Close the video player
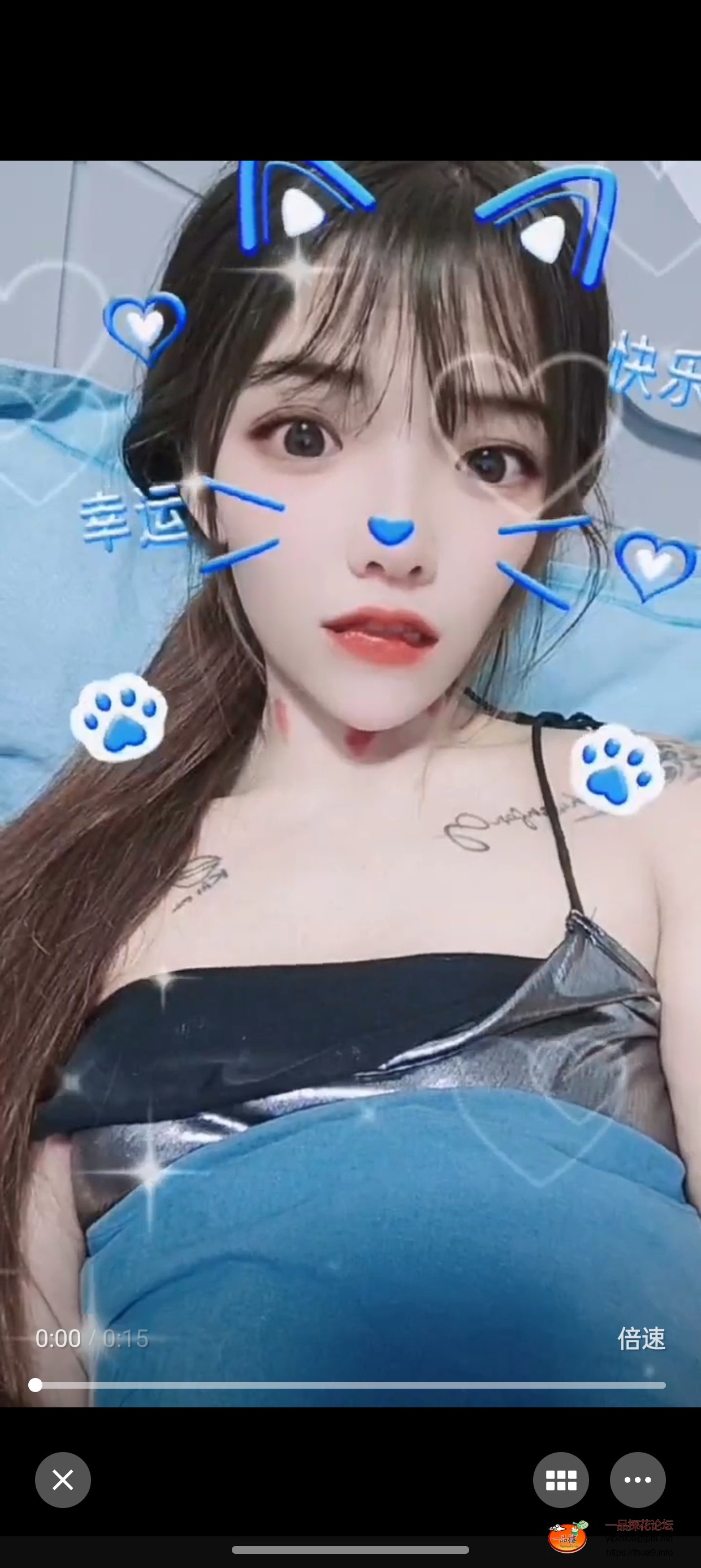Viewport: 701px width, 1568px height. tap(63, 1480)
